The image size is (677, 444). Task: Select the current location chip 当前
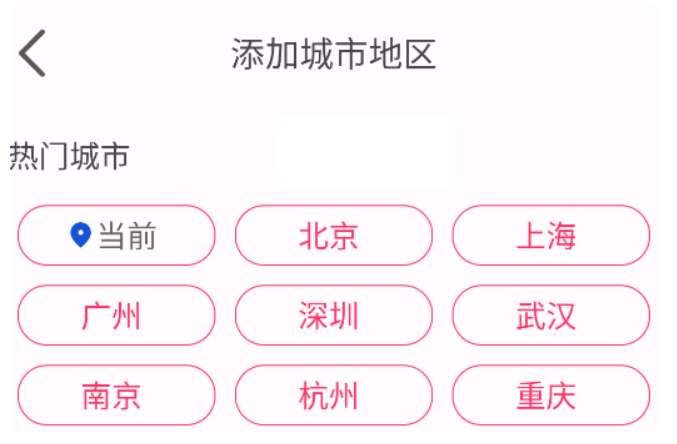117,235
